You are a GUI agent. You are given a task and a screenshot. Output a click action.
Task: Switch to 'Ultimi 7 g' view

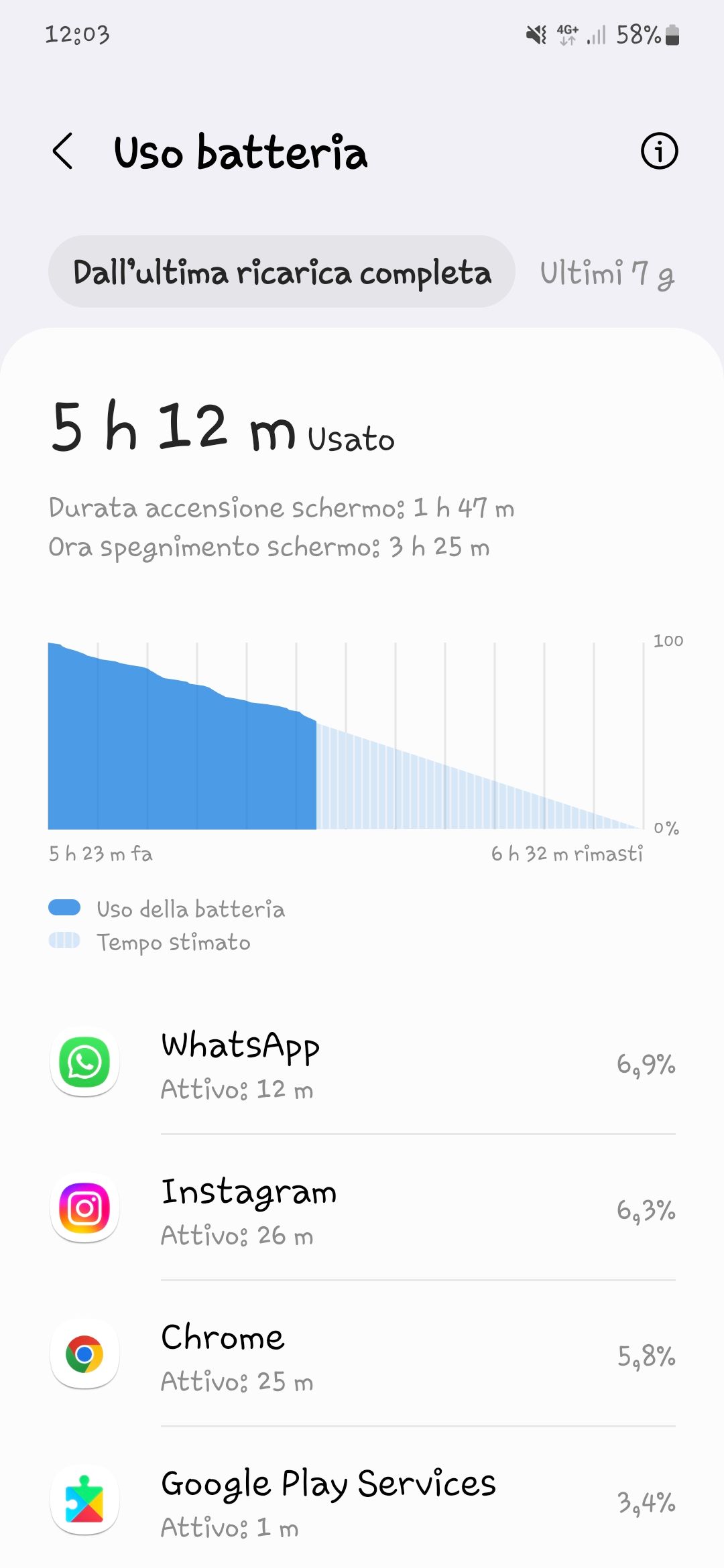[607, 273]
